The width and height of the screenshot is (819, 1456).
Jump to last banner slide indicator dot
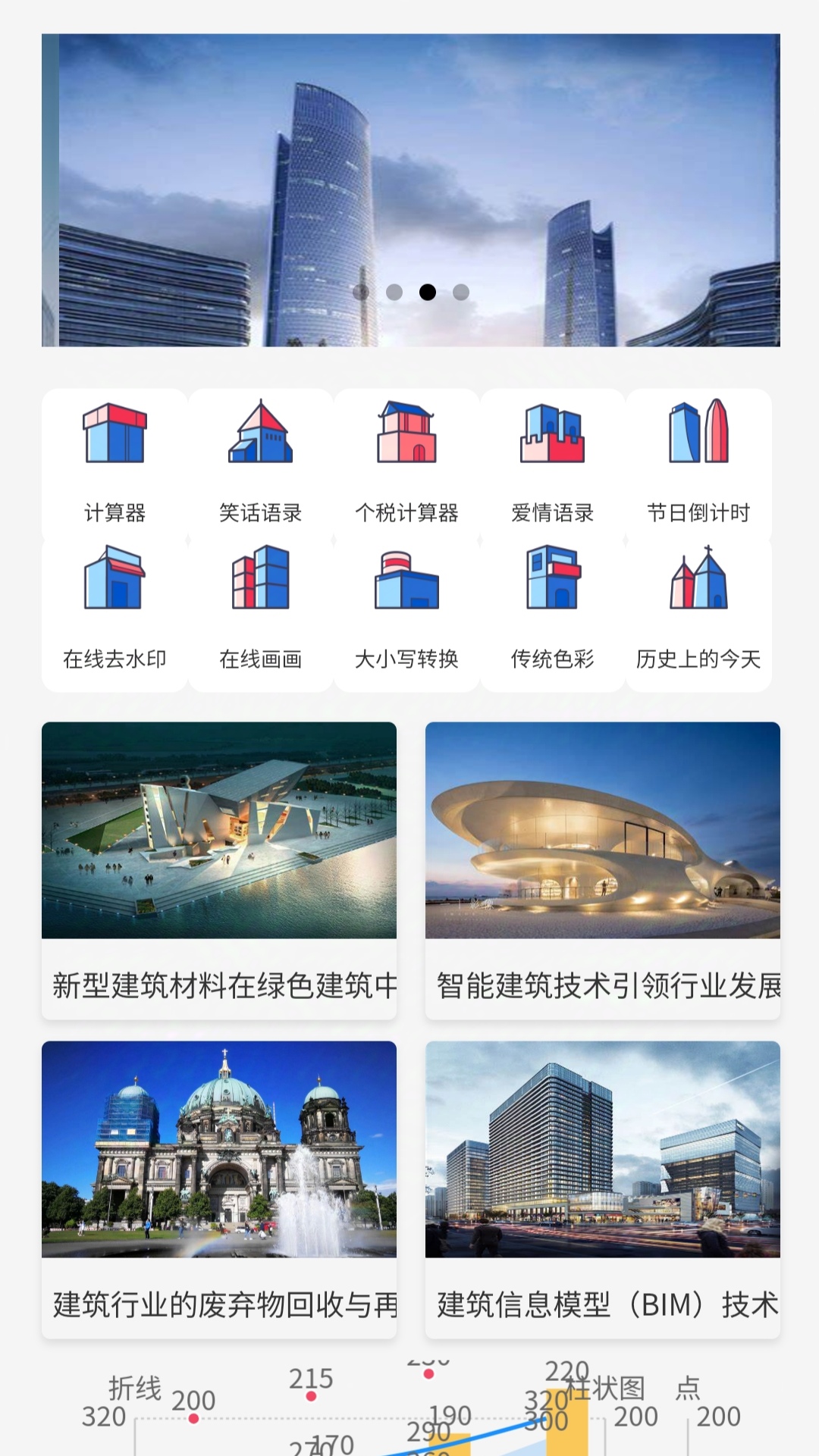click(x=461, y=293)
